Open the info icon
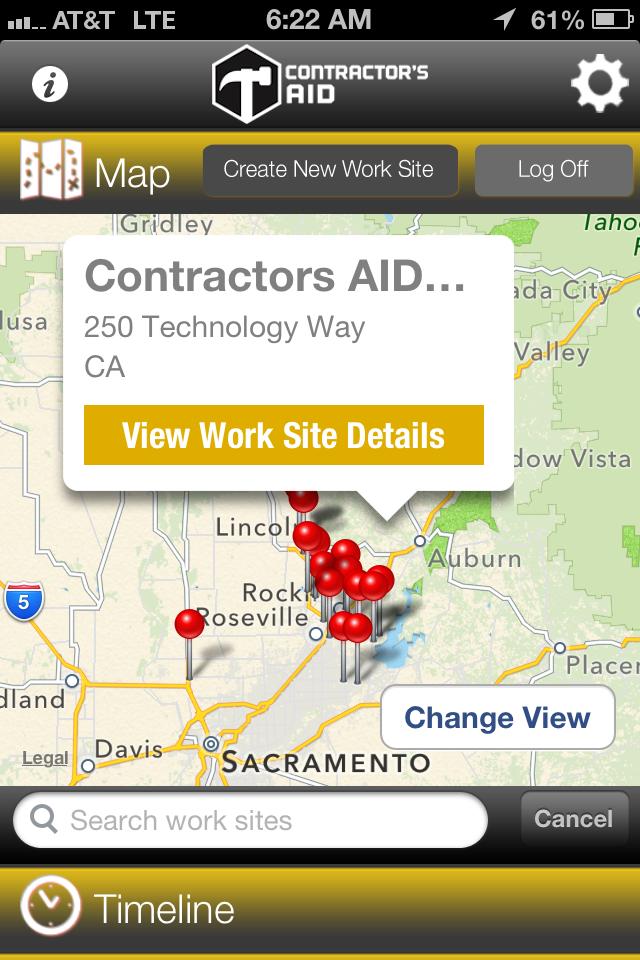Viewport: 640px width, 960px height. [49, 85]
